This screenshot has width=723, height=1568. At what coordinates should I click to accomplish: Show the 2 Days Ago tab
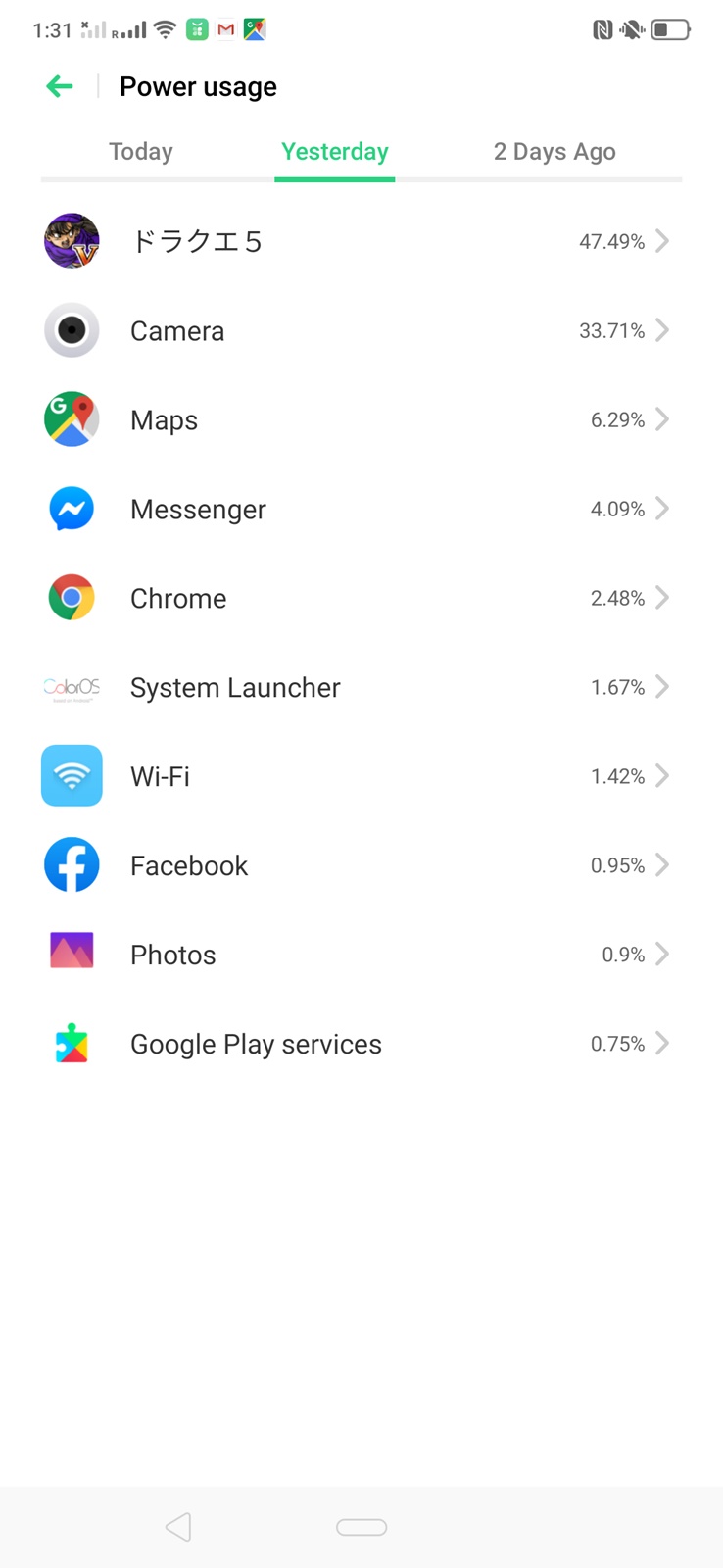pyautogui.click(x=554, y=152)
